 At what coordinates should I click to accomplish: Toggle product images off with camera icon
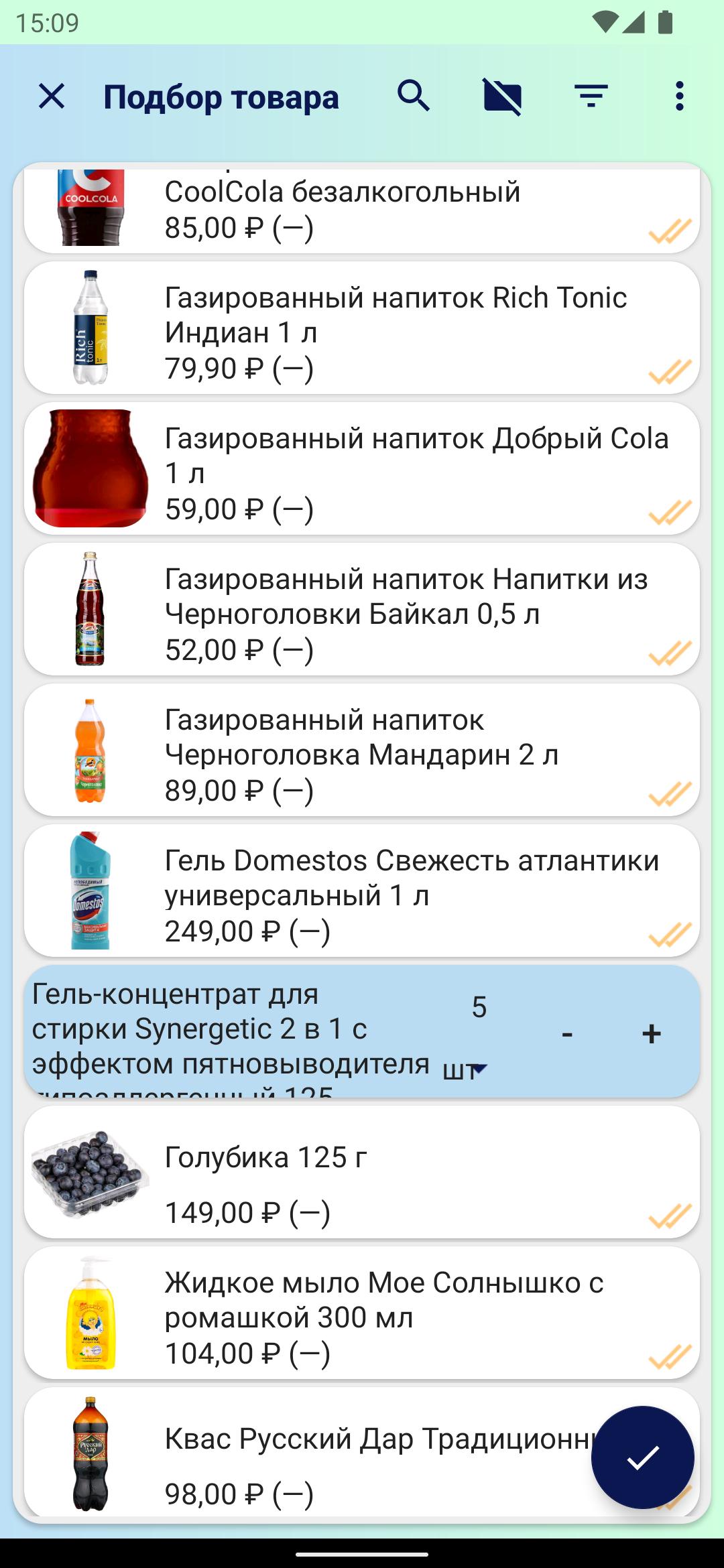tap(502, 96)
